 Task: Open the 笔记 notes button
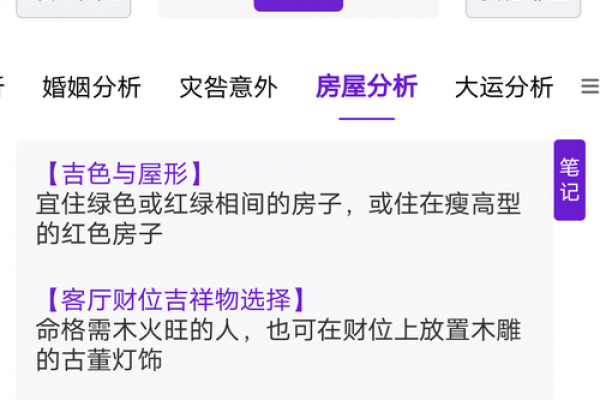(x=569, y=180)
